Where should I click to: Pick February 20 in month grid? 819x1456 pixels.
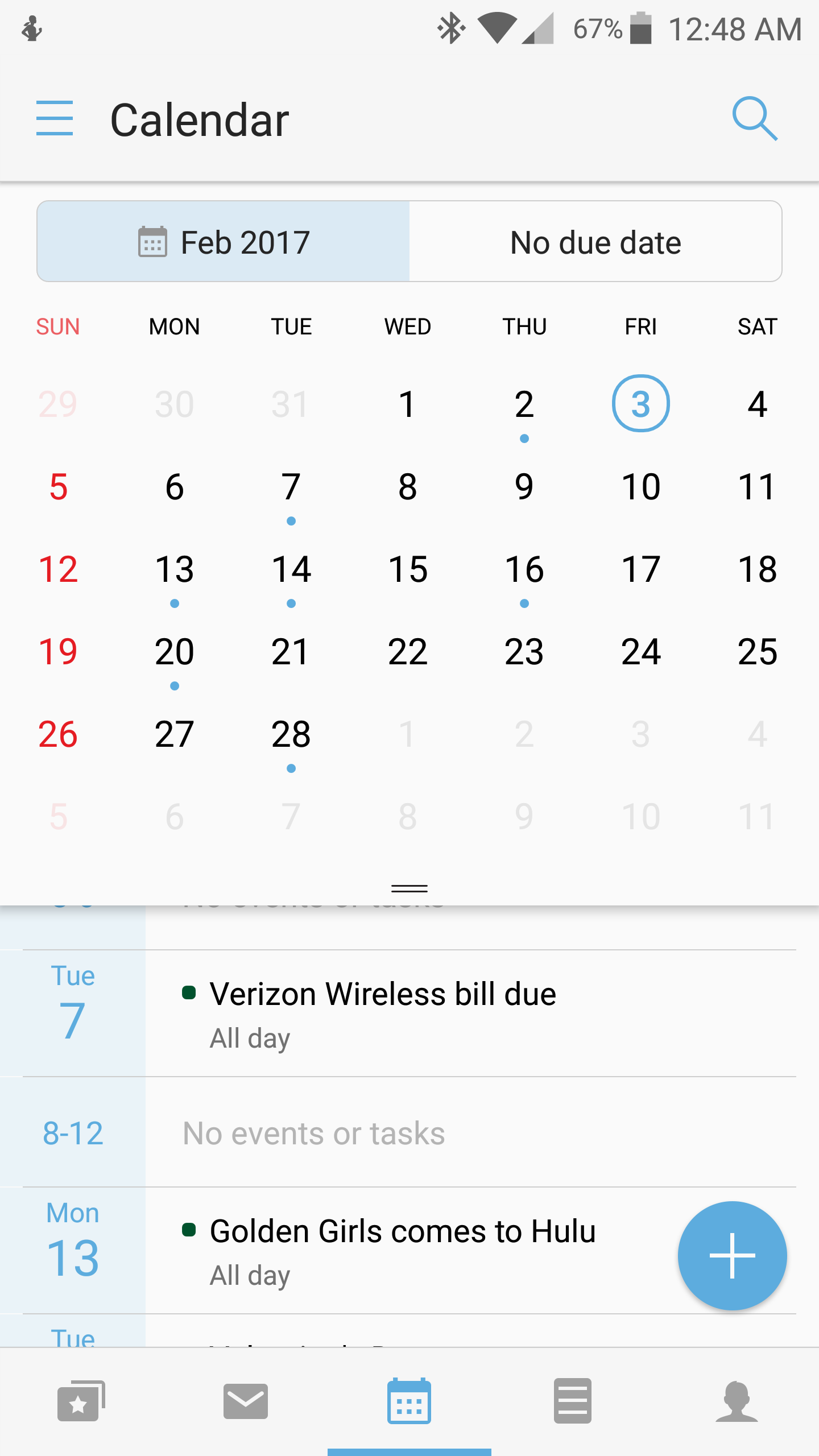click(x=175, y=652)
